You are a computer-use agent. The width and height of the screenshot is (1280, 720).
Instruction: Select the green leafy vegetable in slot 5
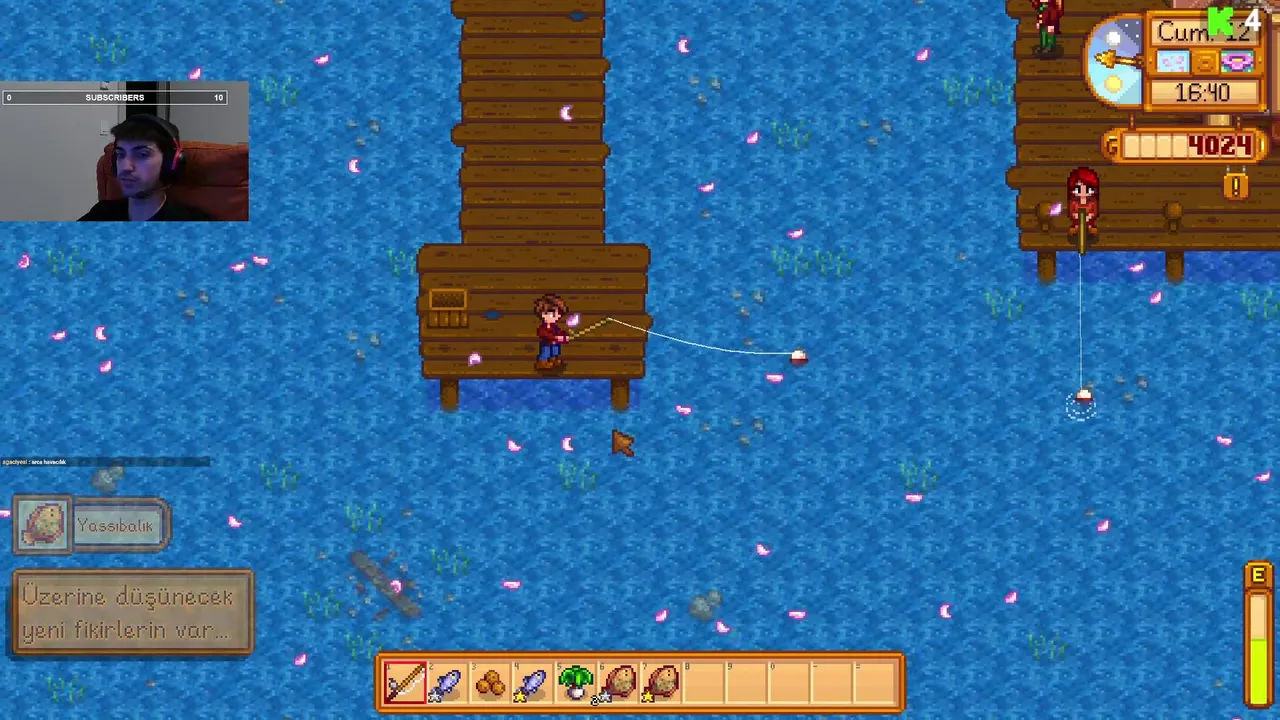pyautogui.click(x=576, y=683)
